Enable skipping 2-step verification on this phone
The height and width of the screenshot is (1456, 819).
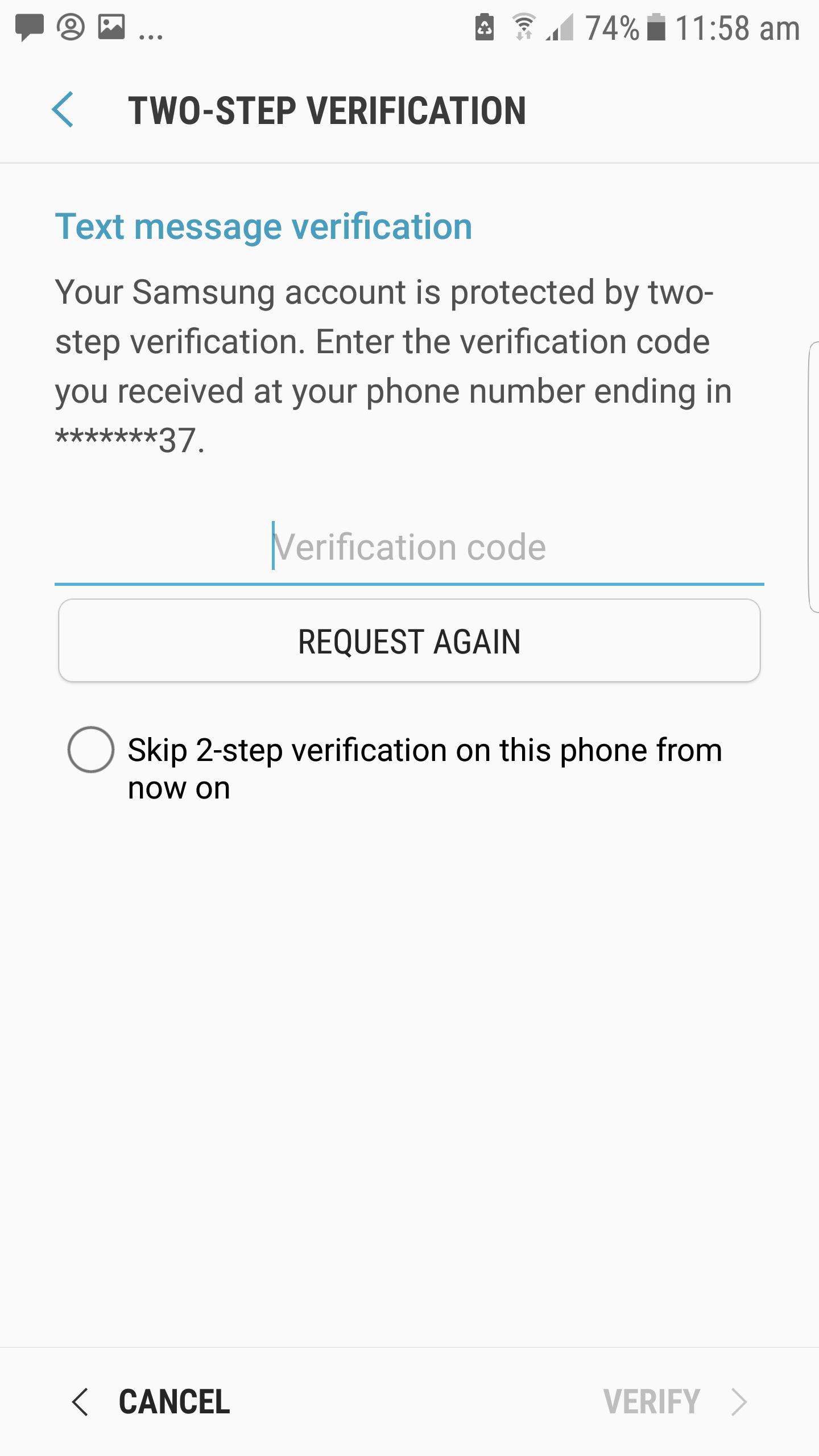[91, 750]
